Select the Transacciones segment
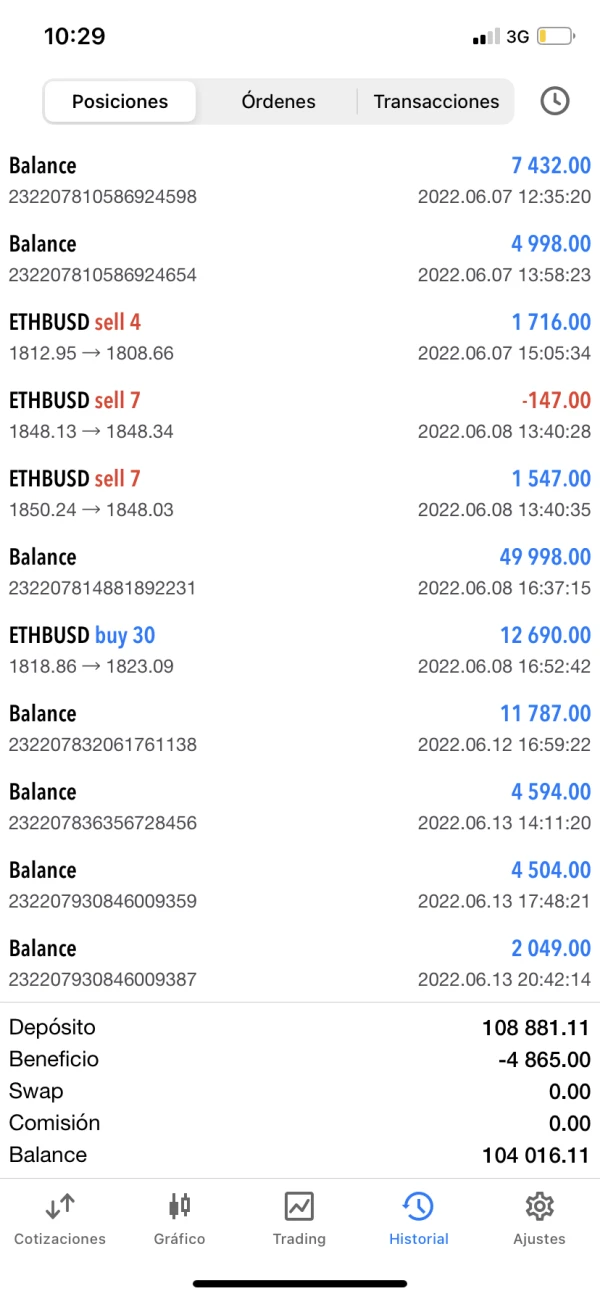Screen dimensions: 600x1299 point(436,101)
